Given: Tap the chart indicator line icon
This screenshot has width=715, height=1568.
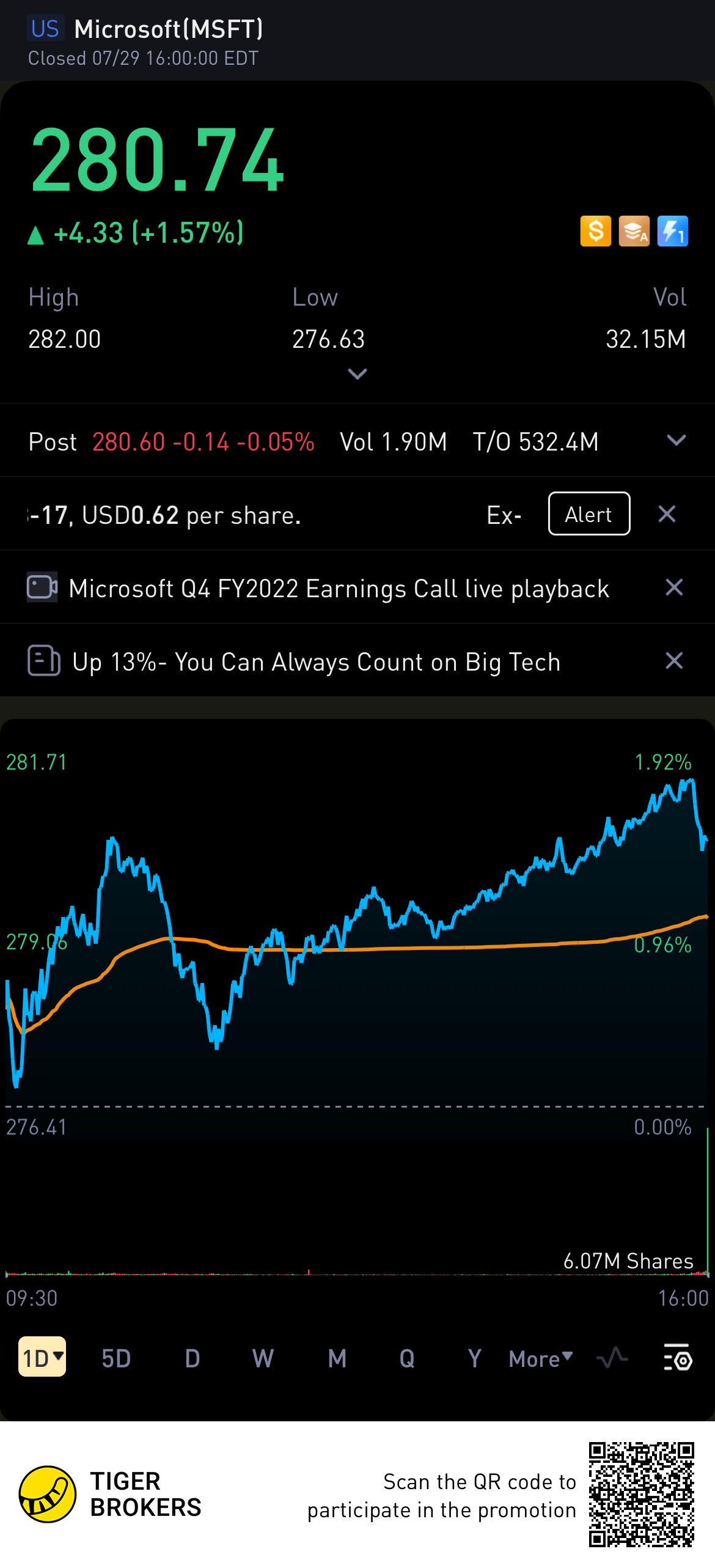Looking at the screenshot, I should tap(612, 1358).
